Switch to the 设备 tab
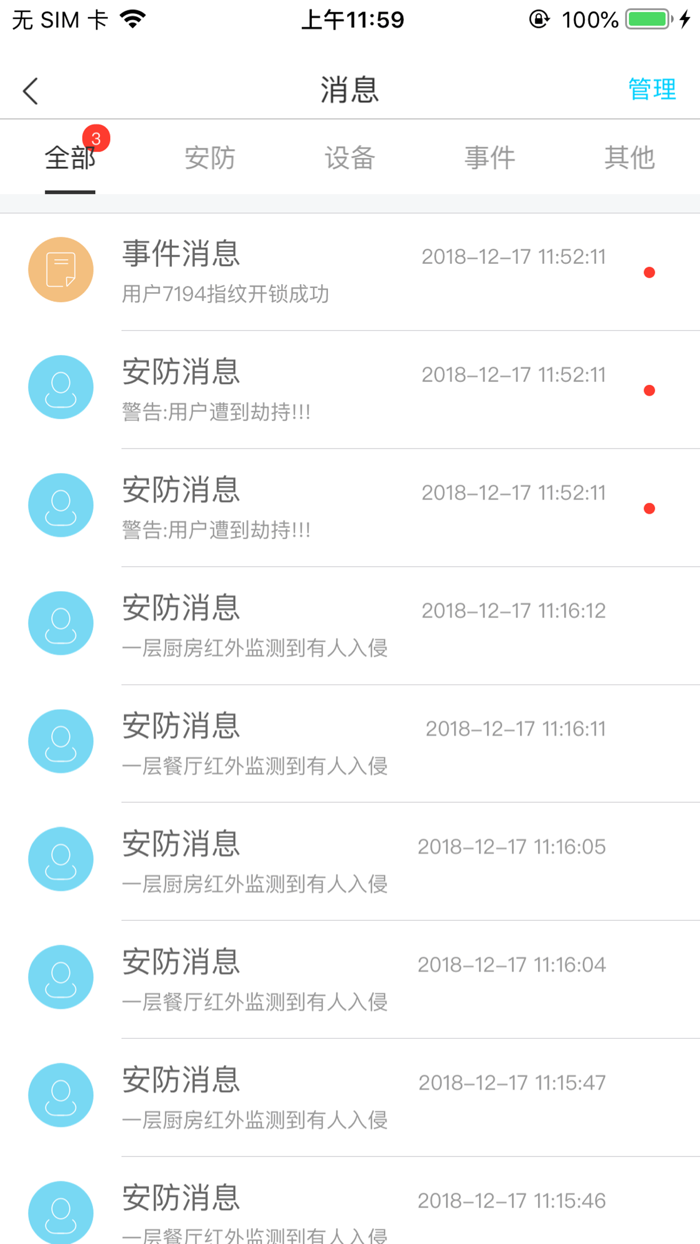 click(350, 157)
